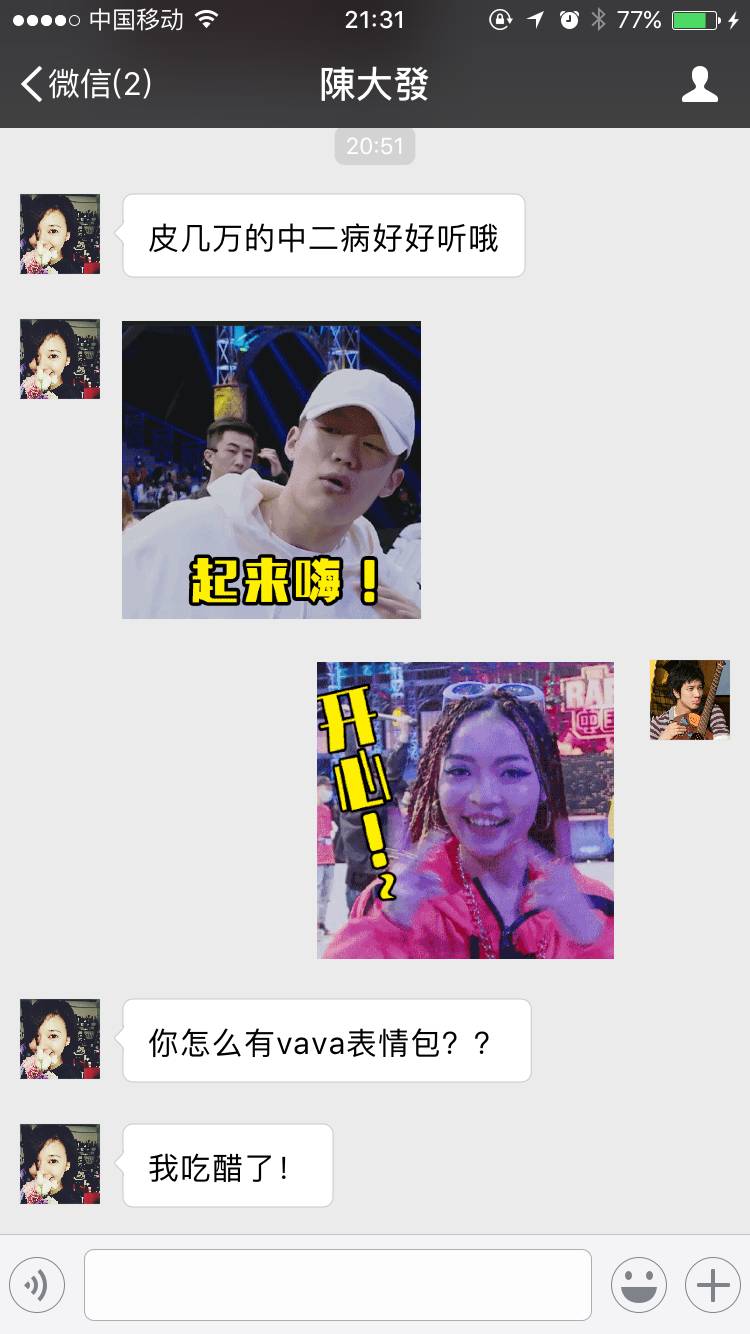This screenshot has height=1334, width=750.
Task: Open the emoji sticker panel
Action: click(639, 1285)
